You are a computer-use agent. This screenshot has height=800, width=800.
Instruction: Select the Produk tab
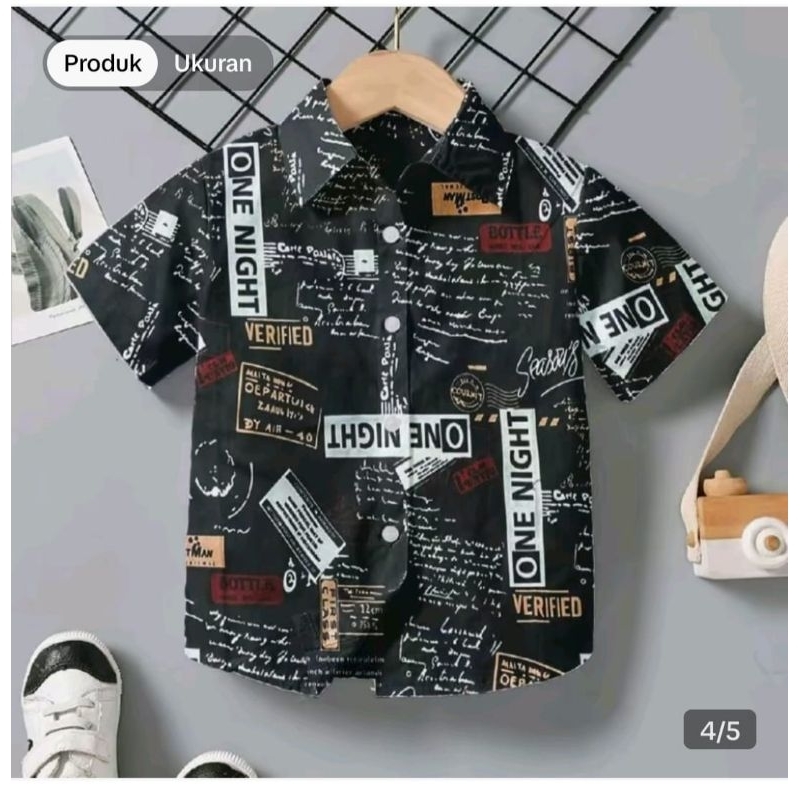coord(102,64)
